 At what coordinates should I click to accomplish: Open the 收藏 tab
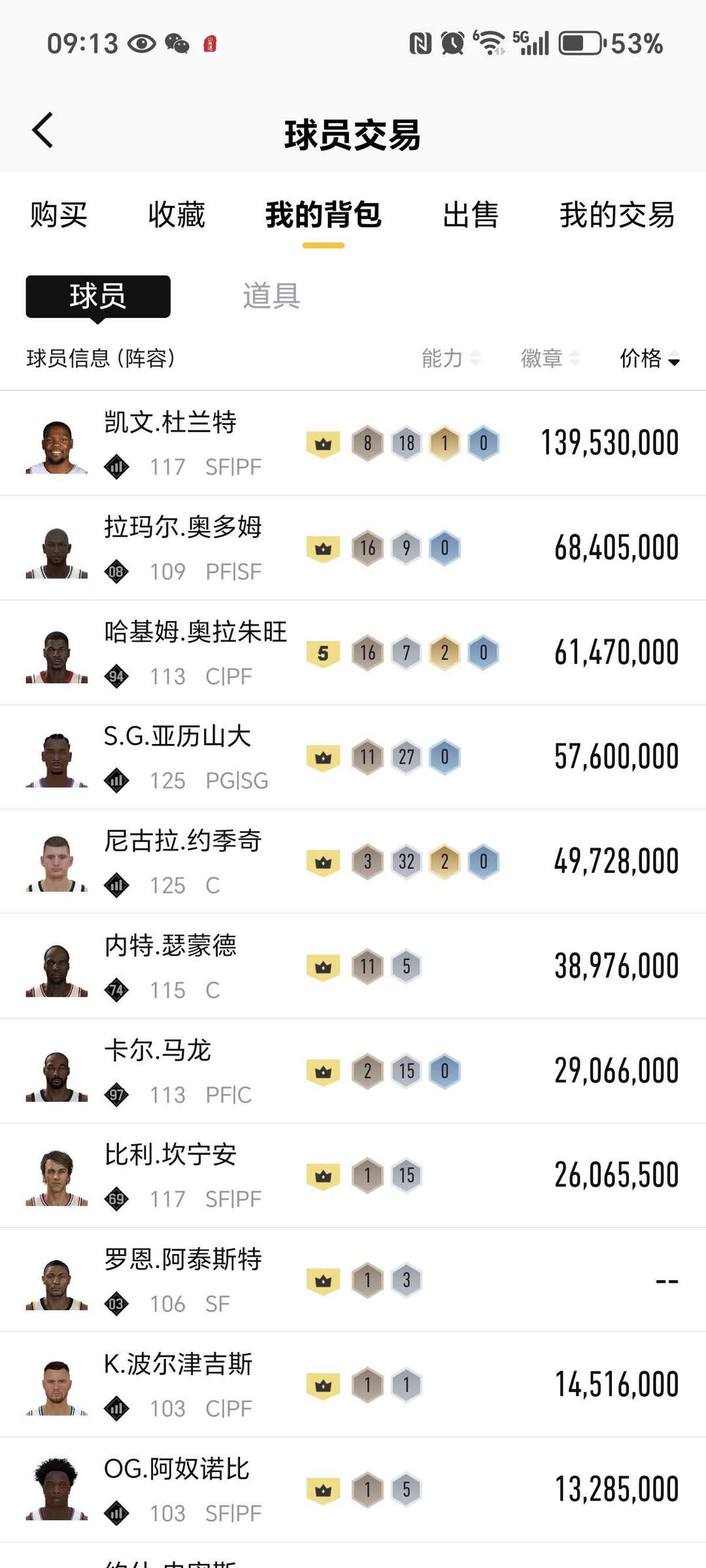[176, 214]
